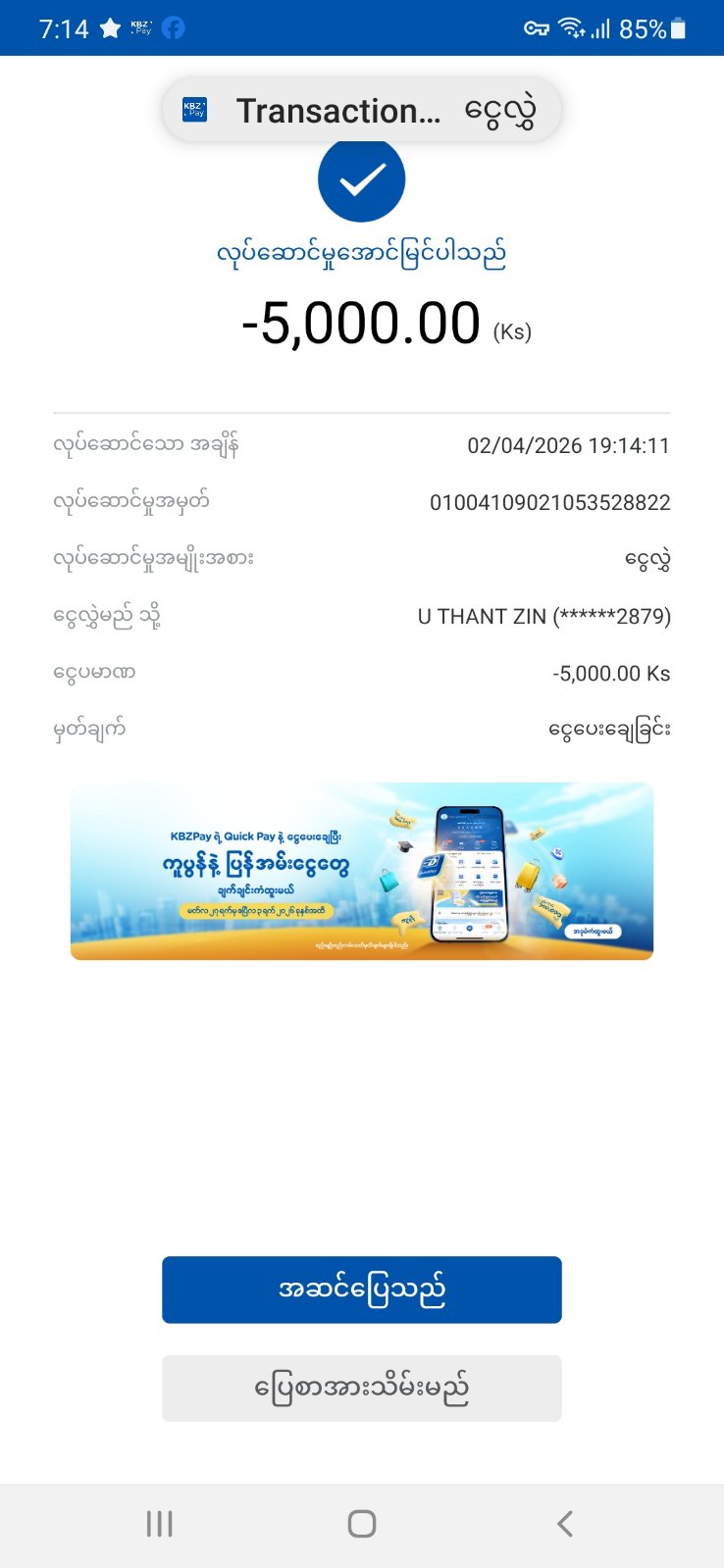Open recent apps from the navigation bar

[x=159, y=1523]
